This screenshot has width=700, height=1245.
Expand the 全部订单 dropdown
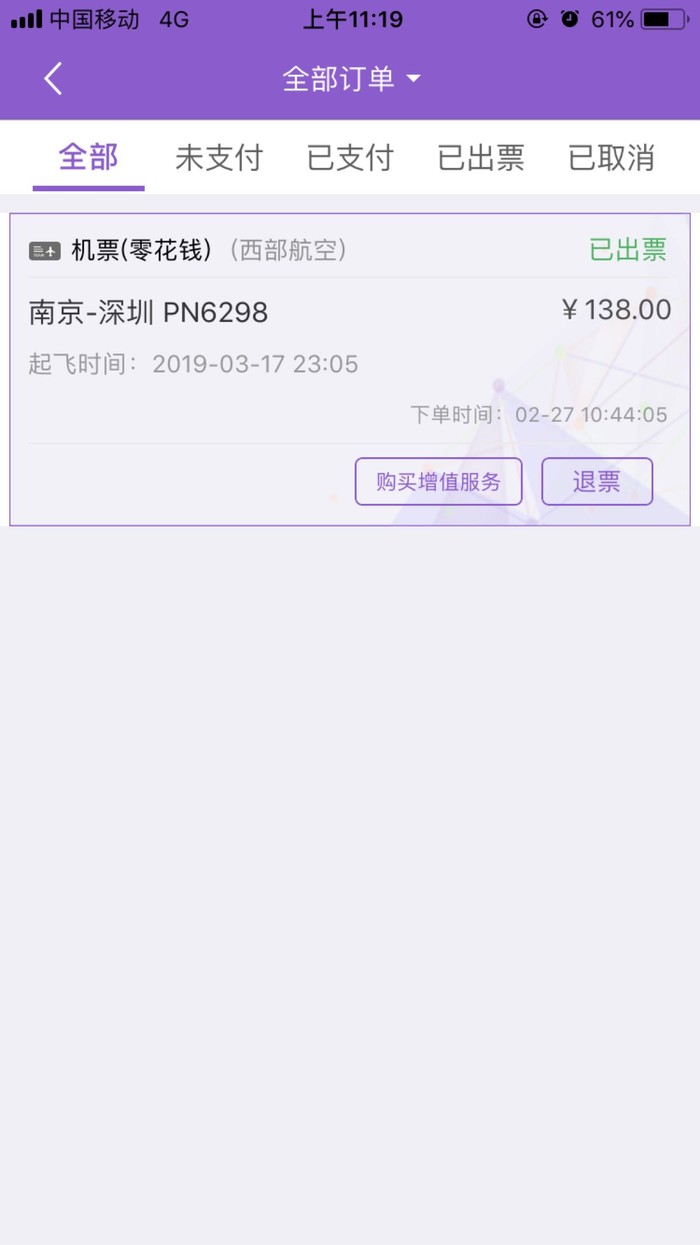[350, 79]
